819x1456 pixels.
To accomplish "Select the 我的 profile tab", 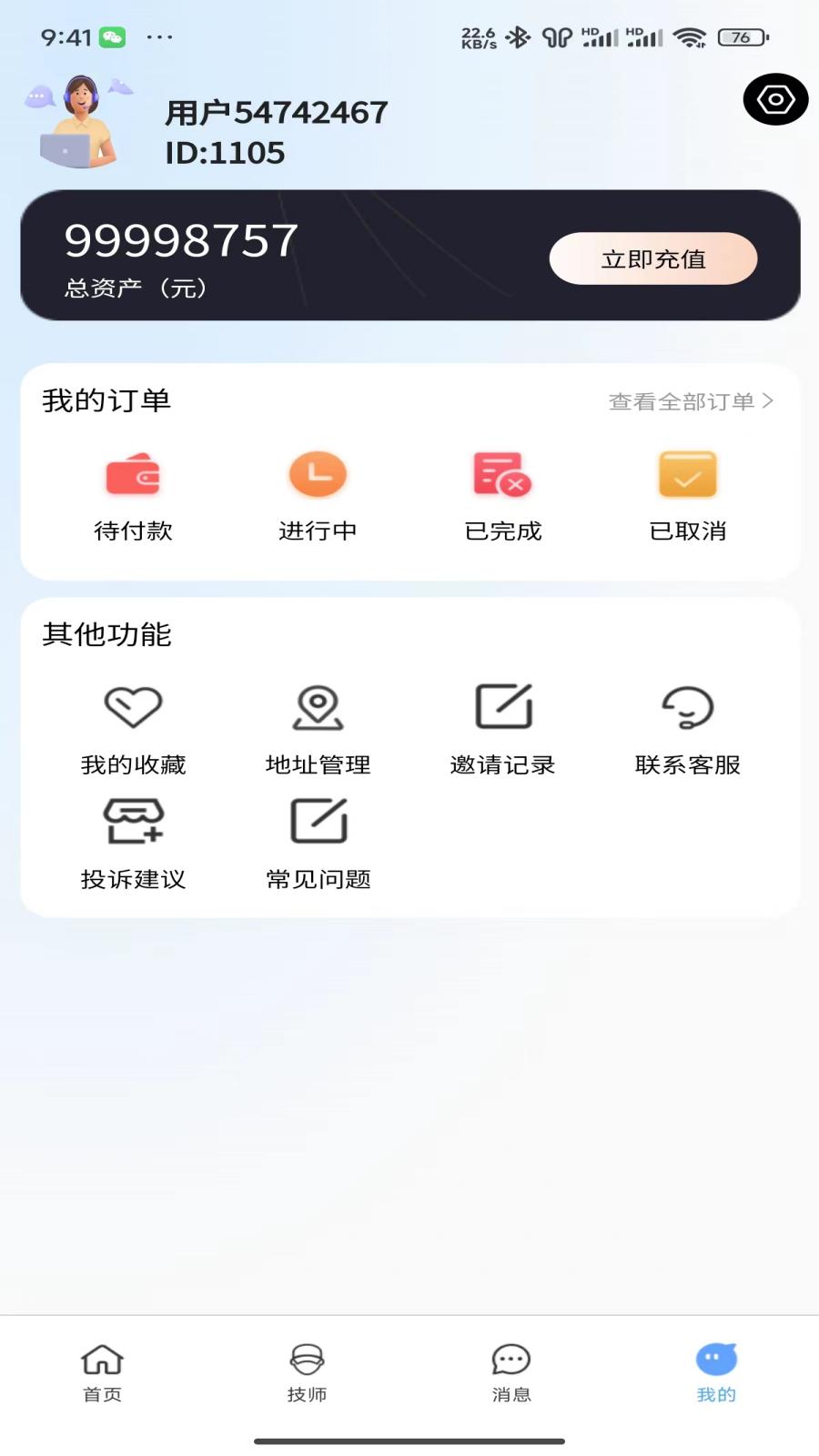I will click(x=716, y=1372).
